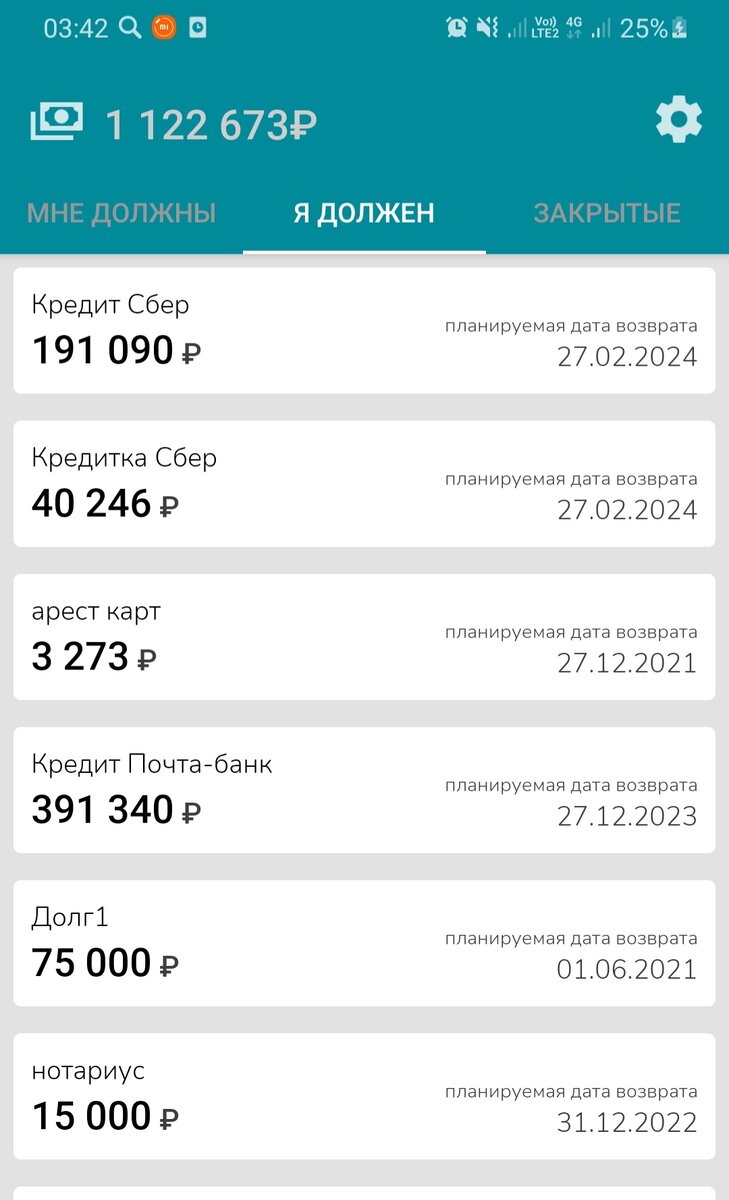Open the settings gear icon

[x=678, y=121]
